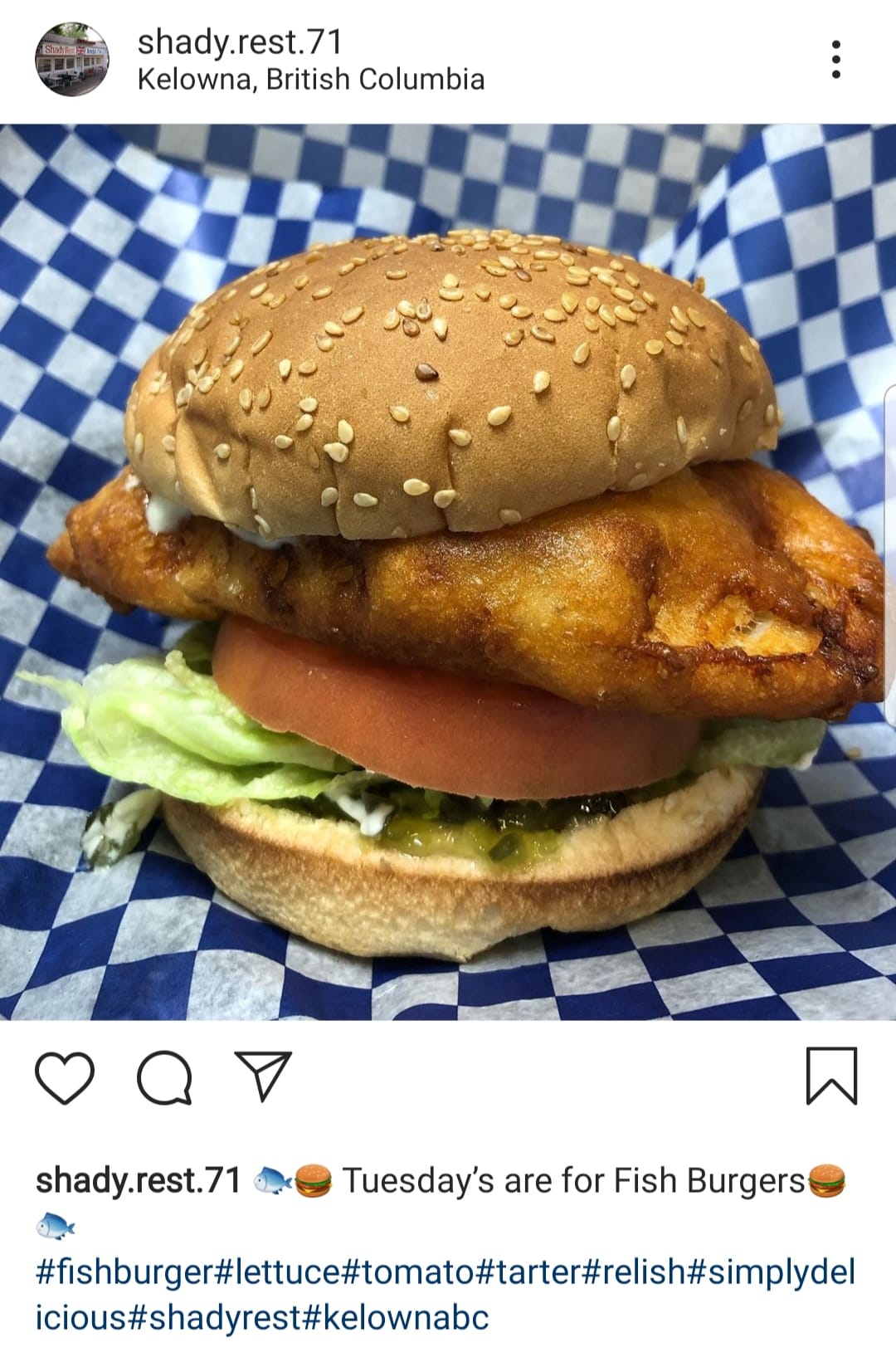The height and width of the screenshot is (1357, 896).
Task: Open the #tarter hashtag
Action: 528,1272
